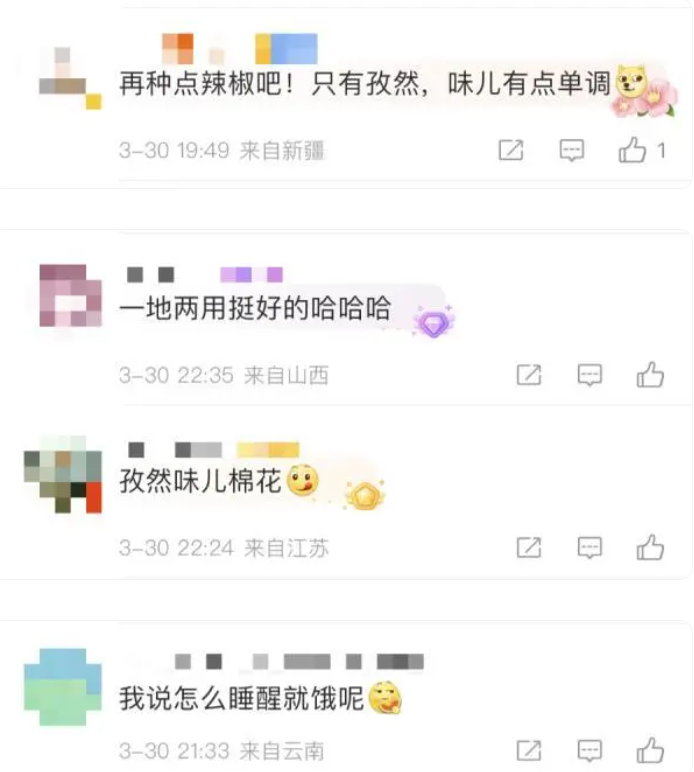Repost the comment from 新疆
694x772 pixels.
pyautogui.click(x=511, y=151)
